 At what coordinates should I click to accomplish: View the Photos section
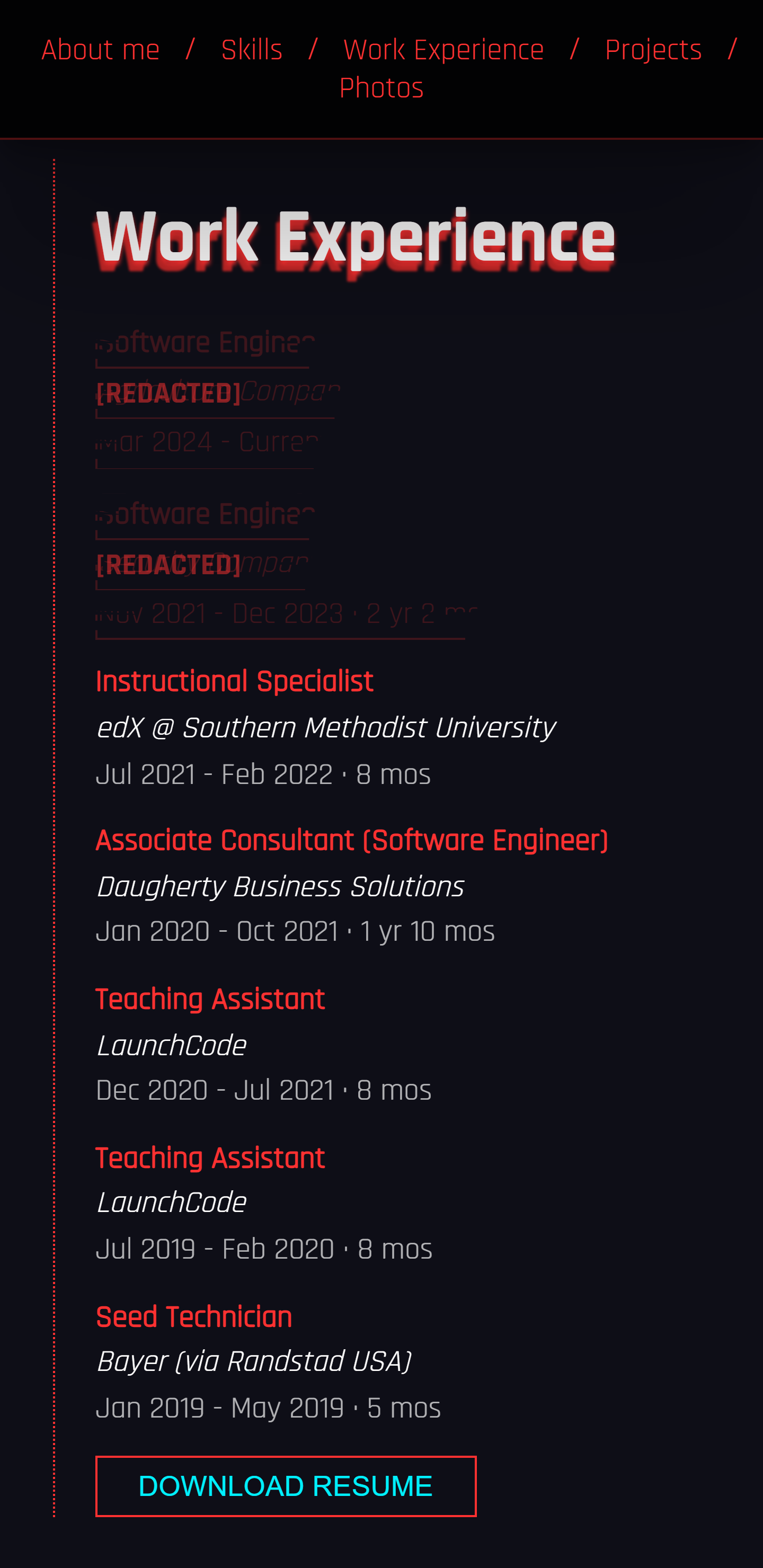(x=381, y=88)
